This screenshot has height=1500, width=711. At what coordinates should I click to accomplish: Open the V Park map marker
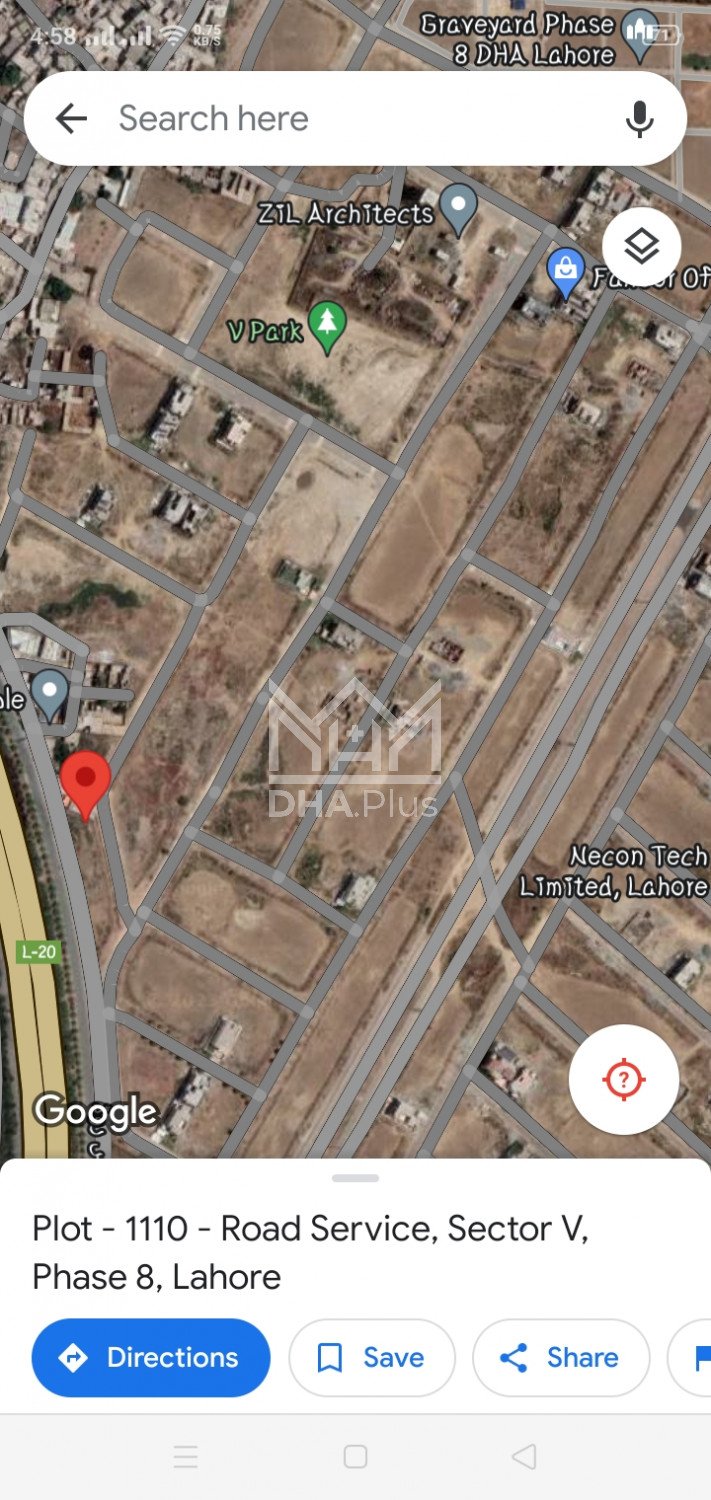point(326,326)
